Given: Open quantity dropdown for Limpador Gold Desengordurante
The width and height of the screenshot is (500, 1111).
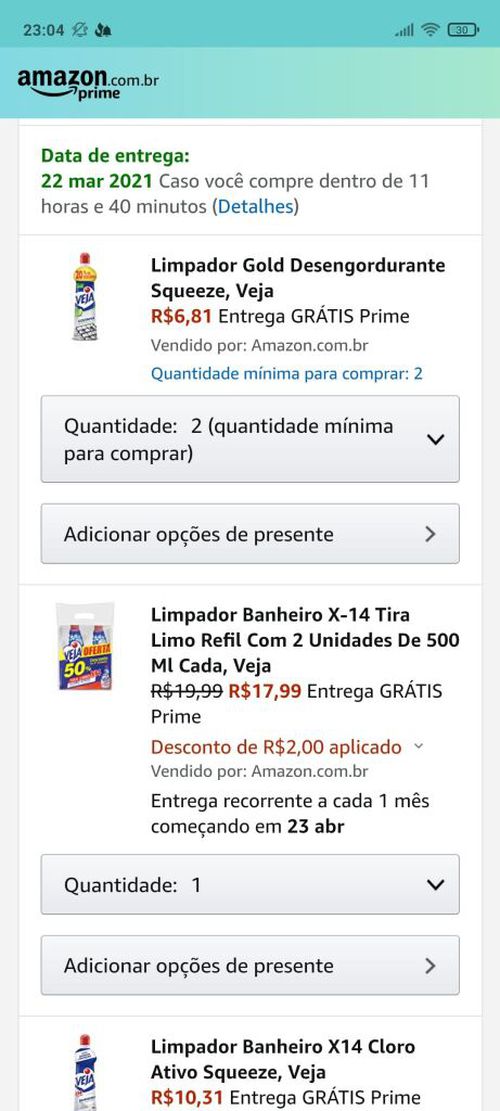Looking at the screenshot, I should click(x=250, y=439).
